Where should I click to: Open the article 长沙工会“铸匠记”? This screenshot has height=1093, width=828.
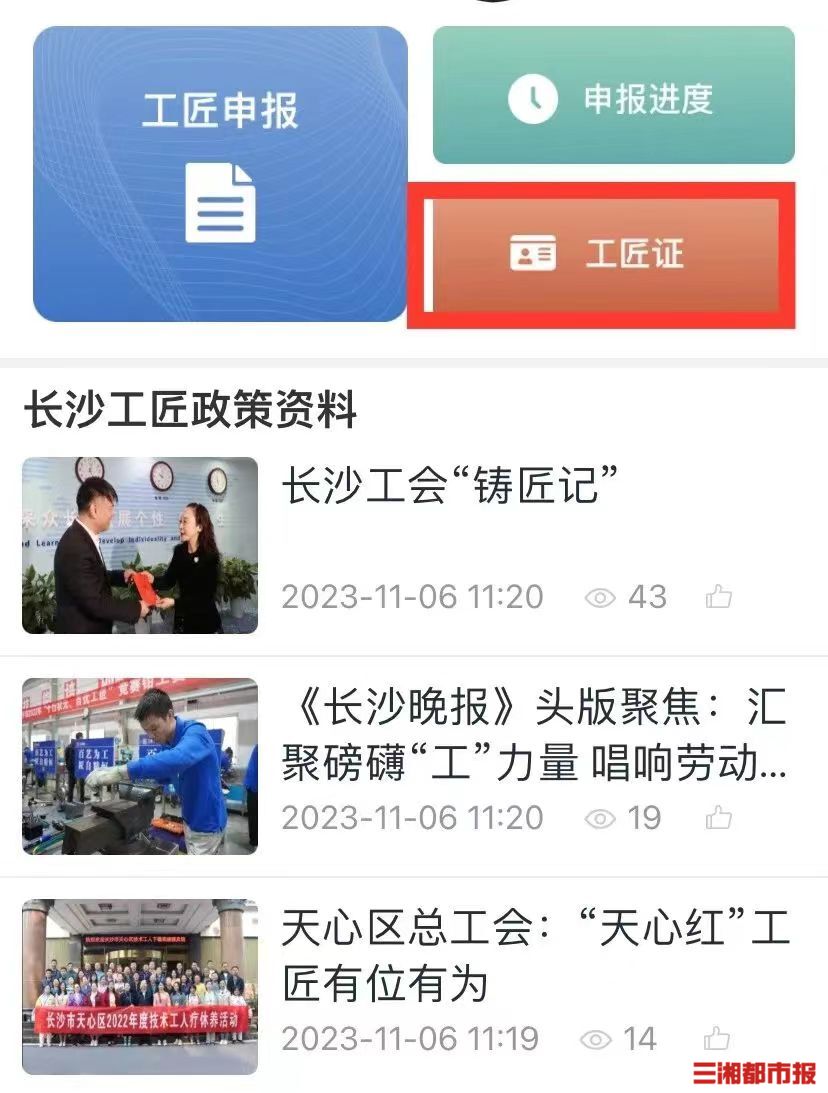[x=452, y=487]
